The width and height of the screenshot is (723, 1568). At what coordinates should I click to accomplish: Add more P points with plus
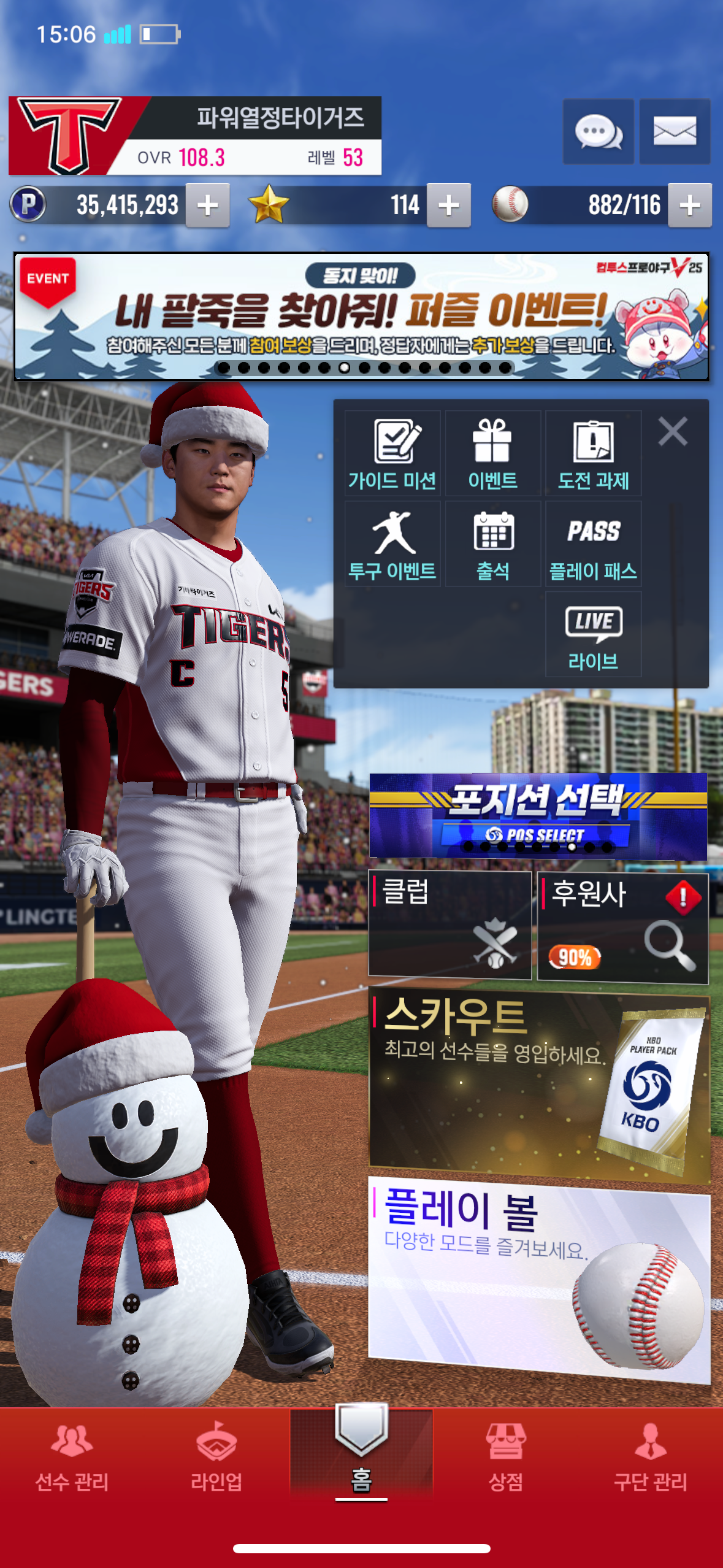click(208, 206)
